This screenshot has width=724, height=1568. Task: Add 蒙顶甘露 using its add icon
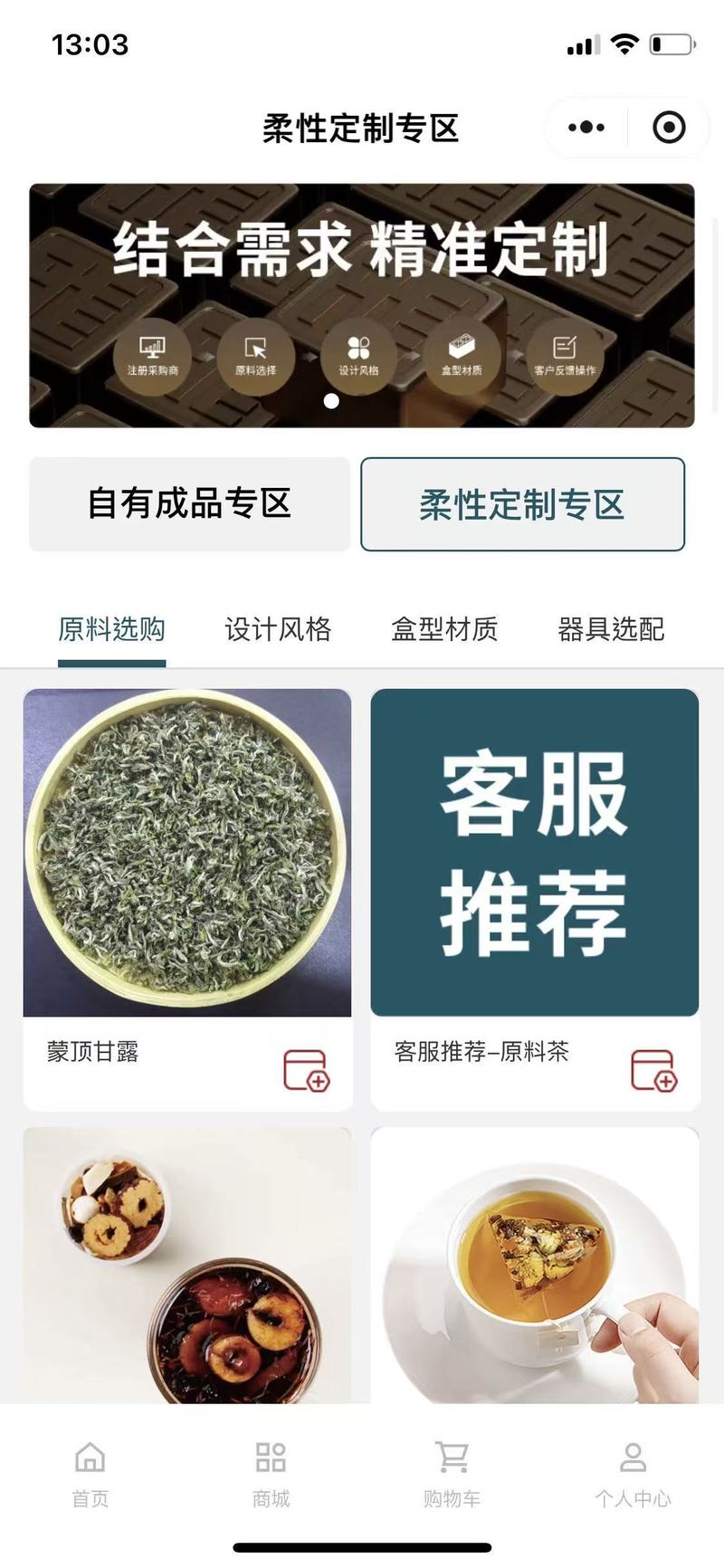click(x=306, y=1070)
